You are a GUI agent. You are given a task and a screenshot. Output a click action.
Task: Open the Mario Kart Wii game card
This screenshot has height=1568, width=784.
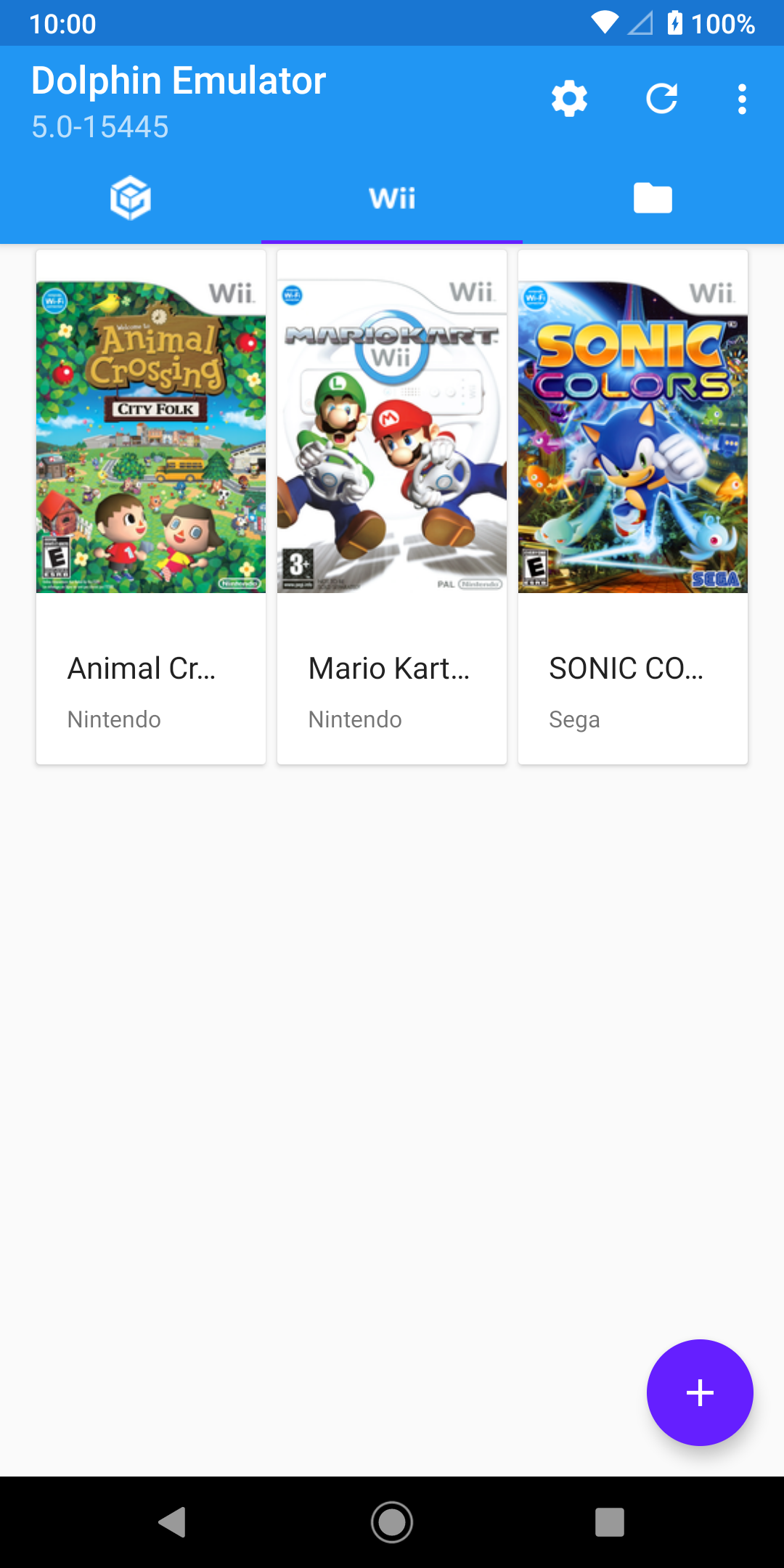(x=392, y=507)
